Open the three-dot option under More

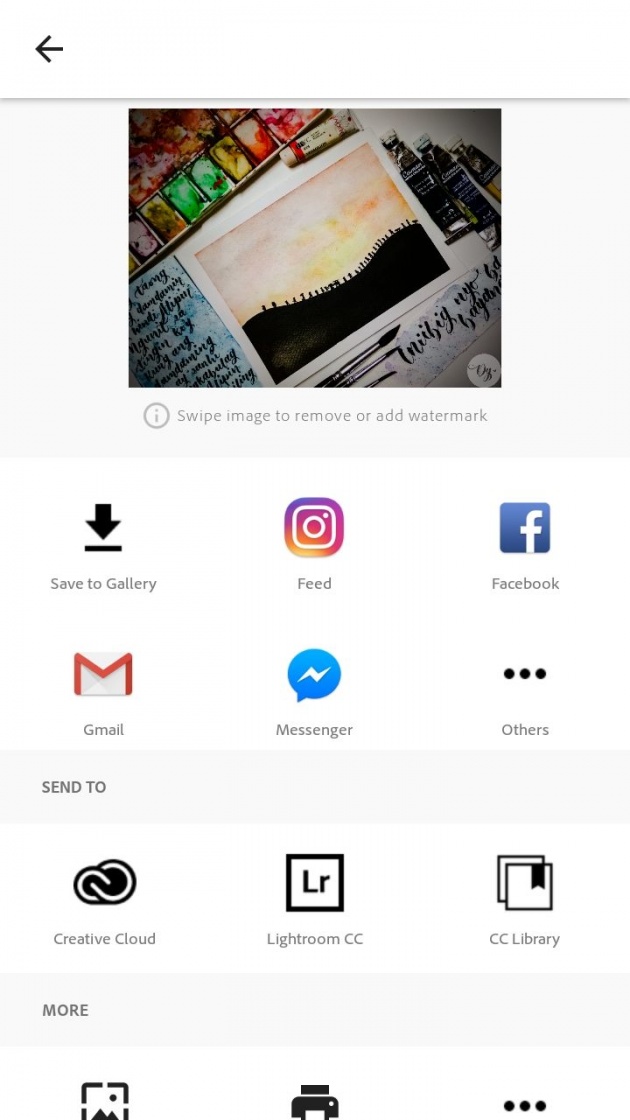coord(525,1106)
